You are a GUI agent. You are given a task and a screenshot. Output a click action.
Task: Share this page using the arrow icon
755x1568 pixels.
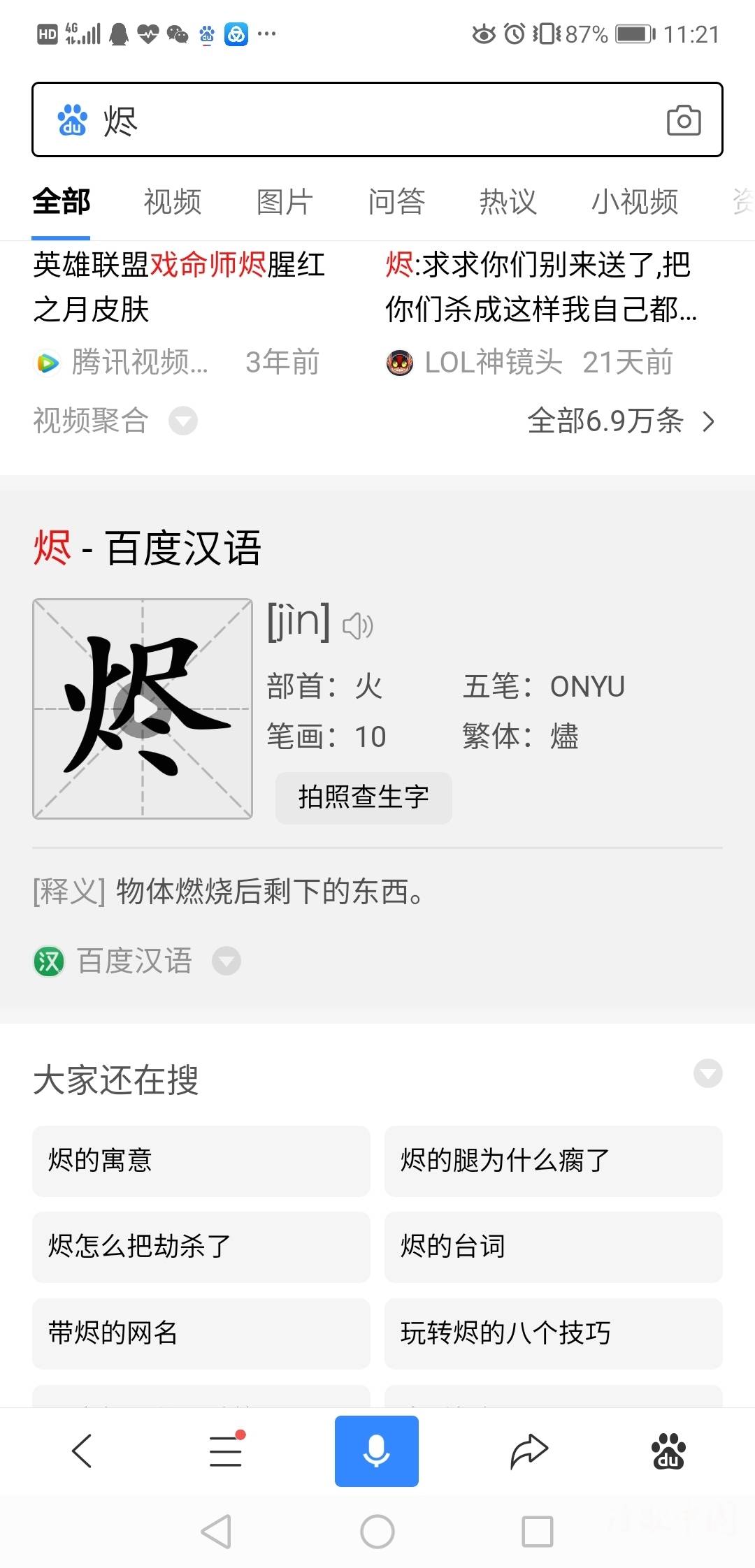(529, 1451)
